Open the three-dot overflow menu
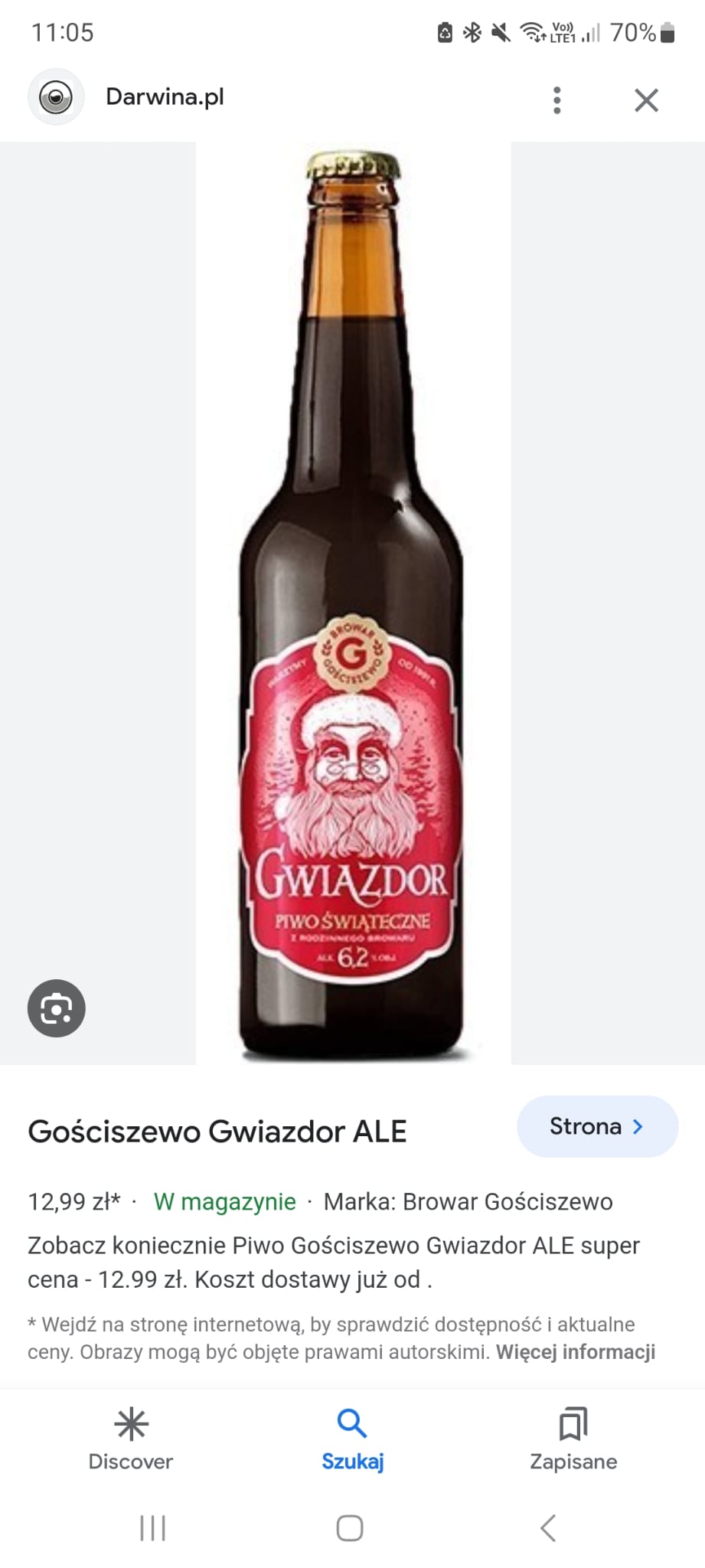Image resolution: width=705 pixels, height=1568 pixels. coord(556,100)
